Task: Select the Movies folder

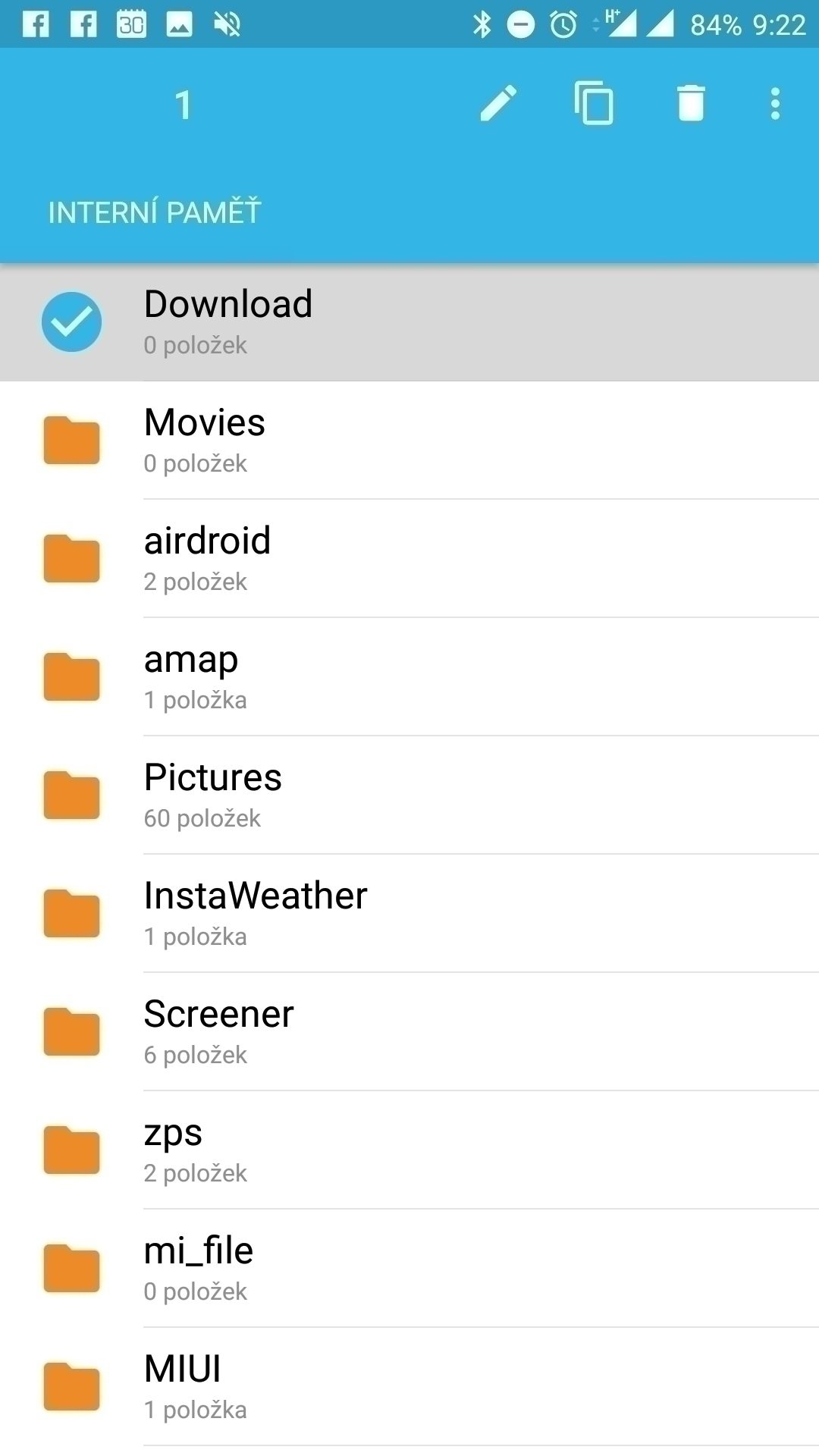Action: tap(409, 441)
